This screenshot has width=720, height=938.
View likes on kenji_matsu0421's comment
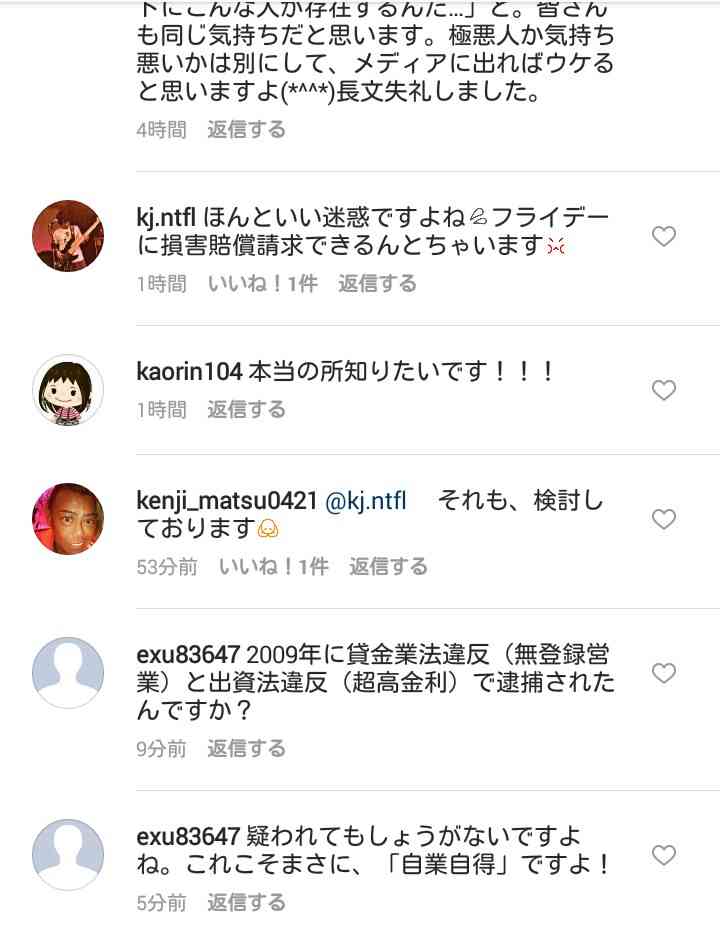(x=273, y=567)
